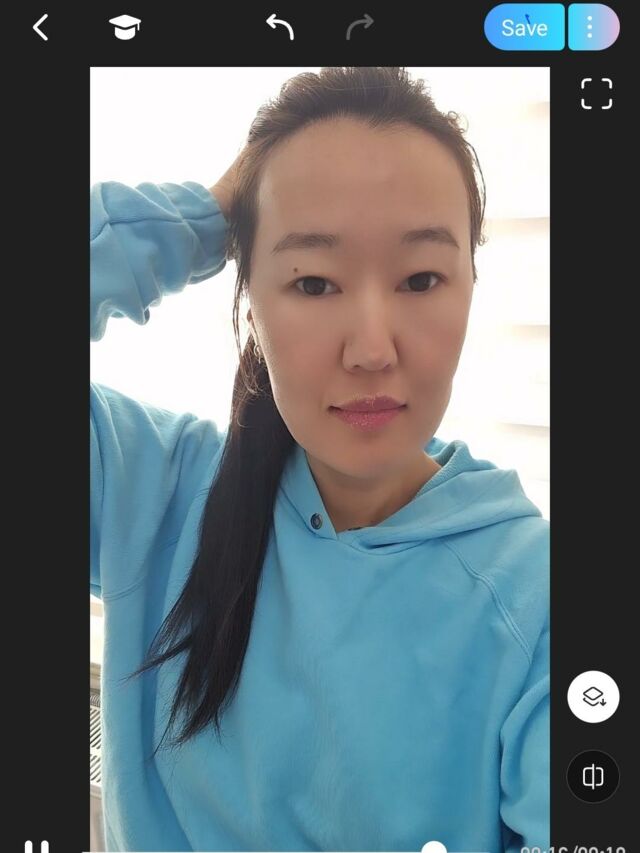Pause the video playback
640x853 pixels.
click(36, 847)
